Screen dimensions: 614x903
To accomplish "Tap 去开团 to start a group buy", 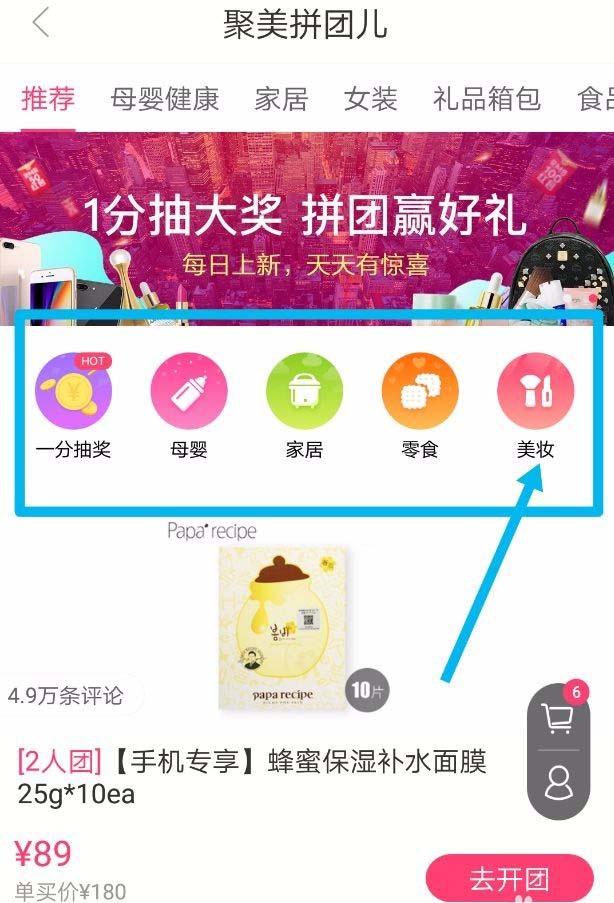I will 509,879.
